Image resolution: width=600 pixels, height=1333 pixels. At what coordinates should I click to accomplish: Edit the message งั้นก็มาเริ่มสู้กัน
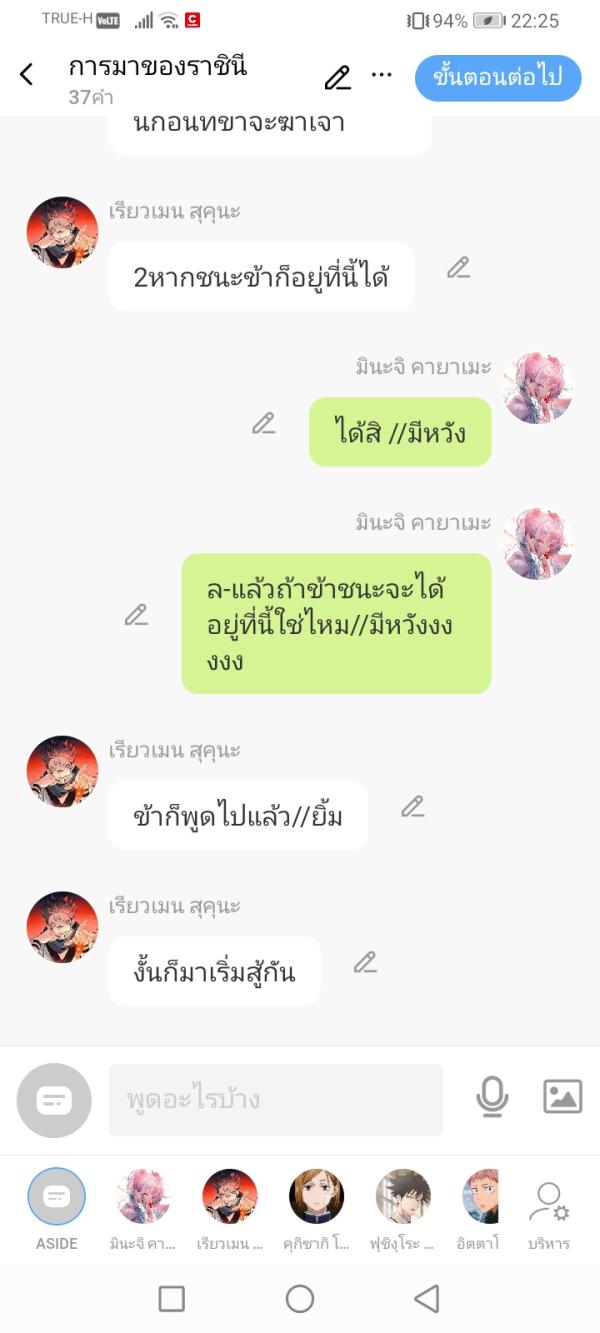[x=365, y=963]
